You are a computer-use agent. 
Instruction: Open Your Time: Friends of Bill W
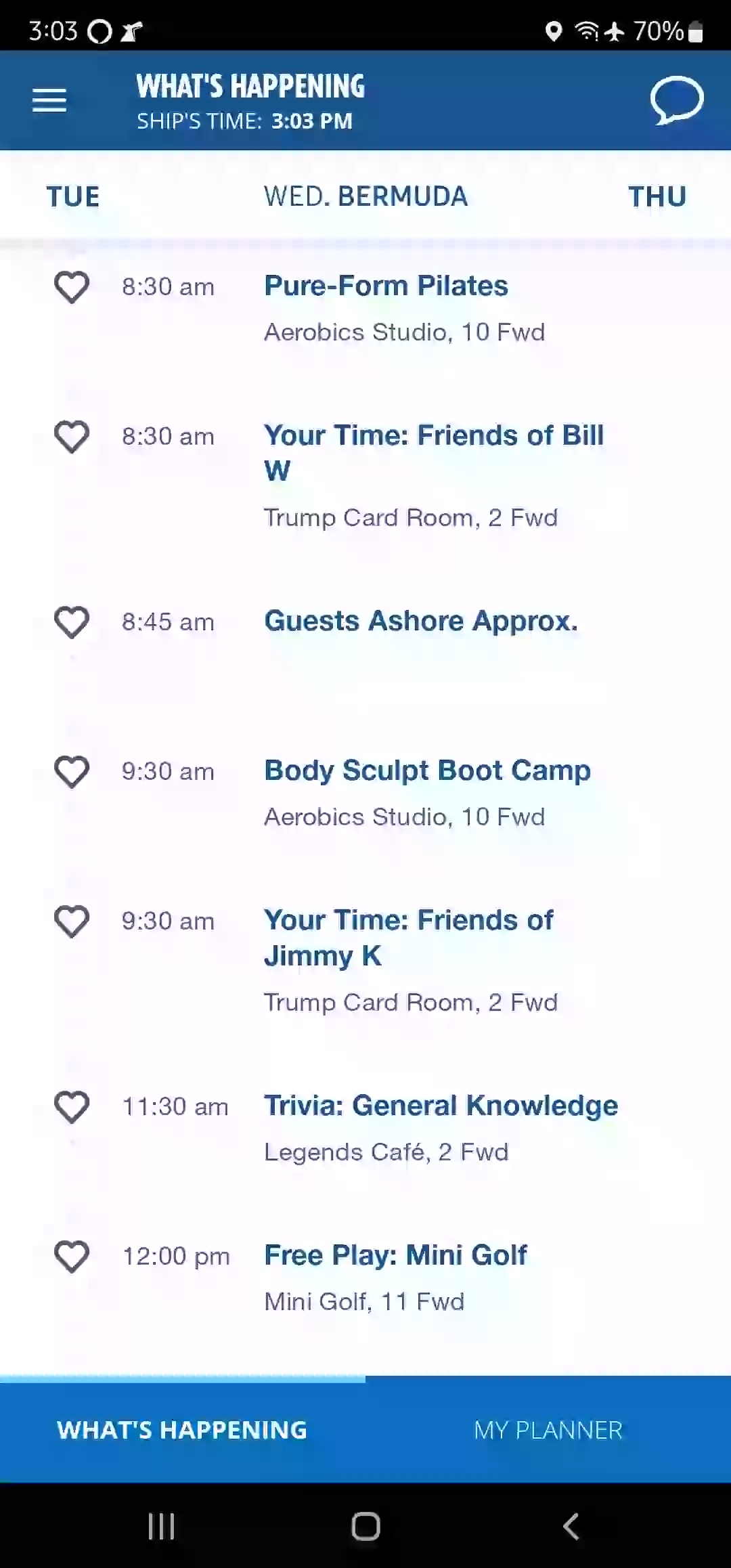434,452
